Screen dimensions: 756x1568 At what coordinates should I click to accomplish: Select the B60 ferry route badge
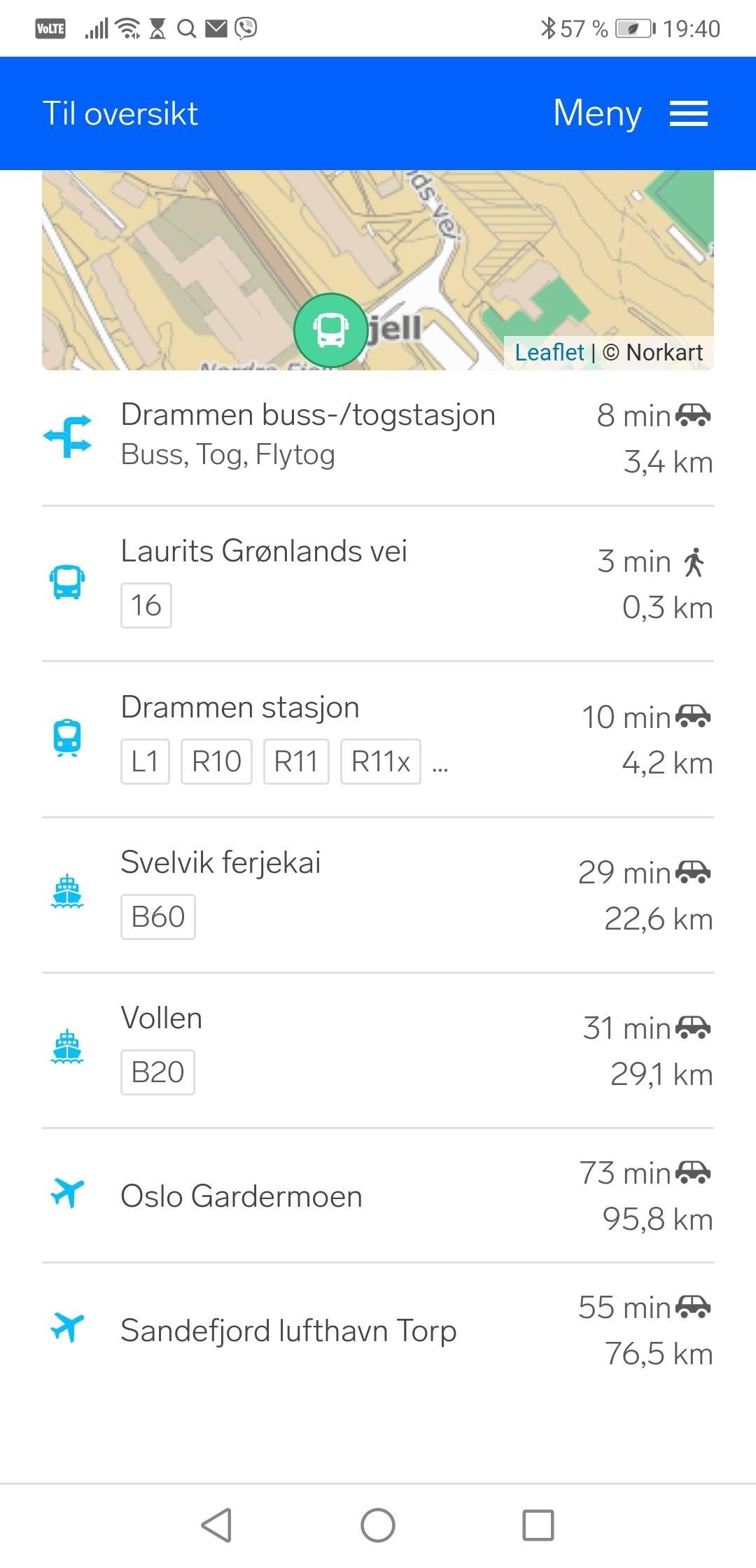pos(157,916)
